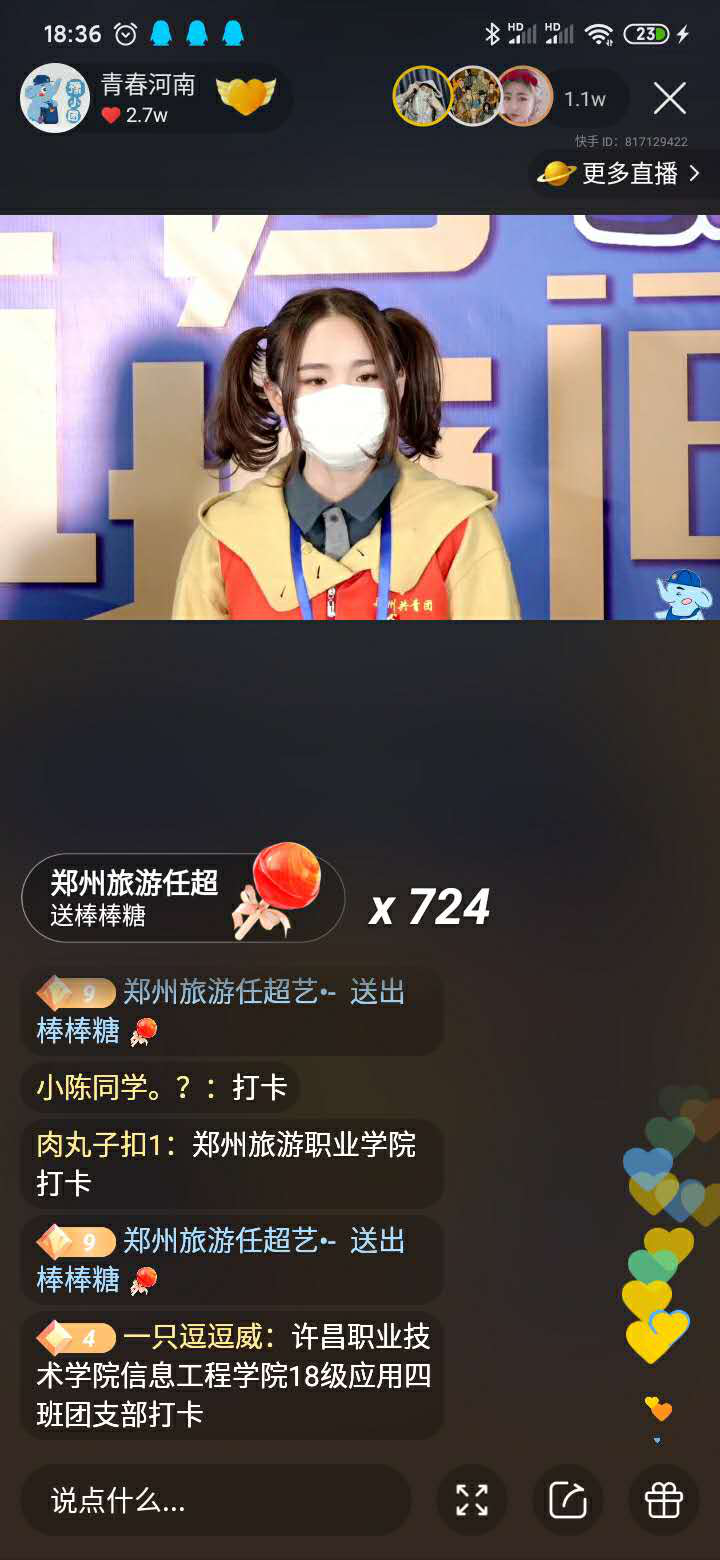This screenshot has width=720, height=1560.
Task: Close the live stream
Action: (669, 98)
